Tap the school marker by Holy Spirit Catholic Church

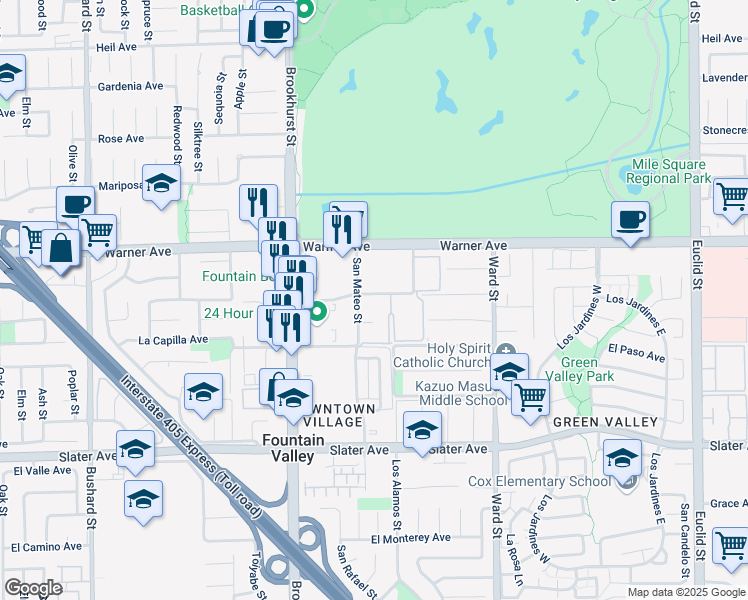coord(509,373)
